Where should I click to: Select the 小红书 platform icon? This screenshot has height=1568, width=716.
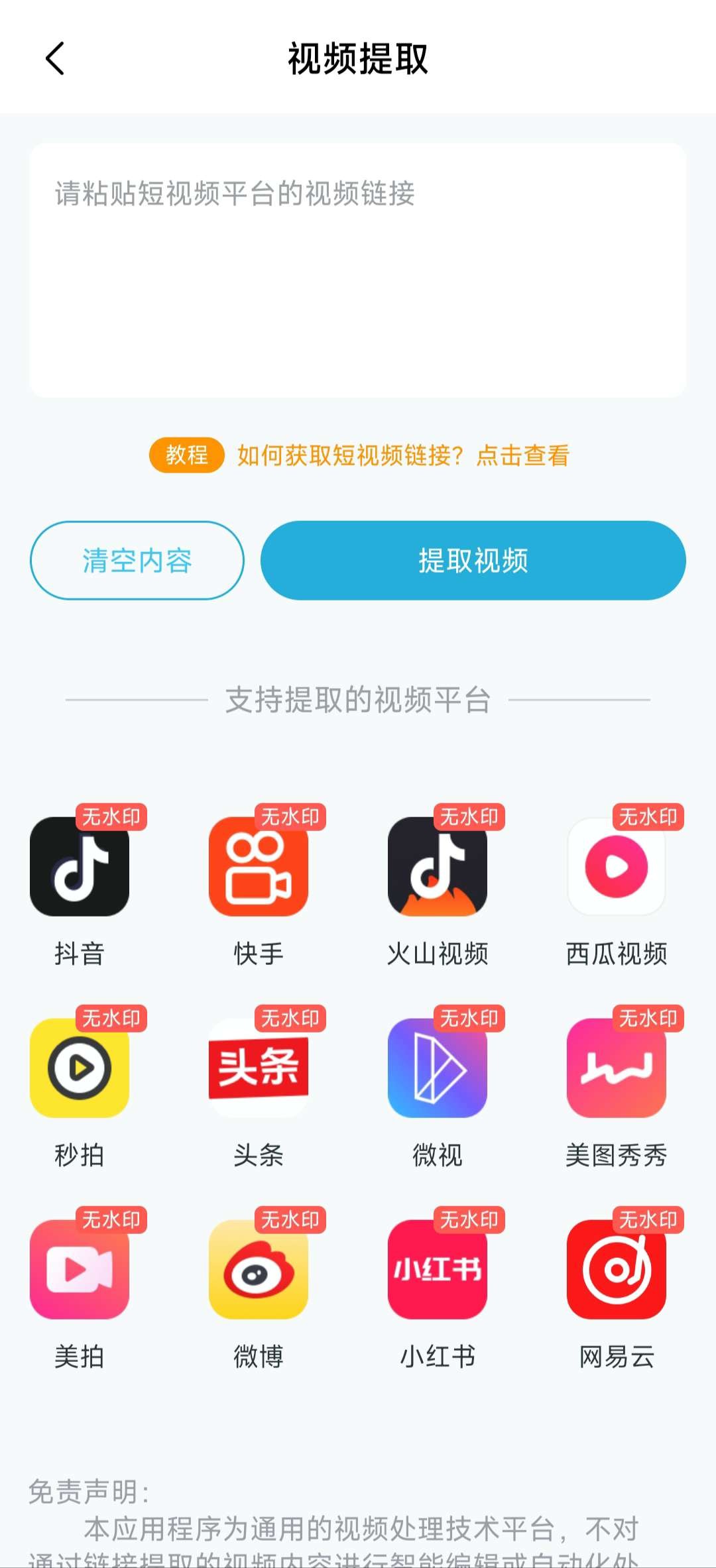tap(438, 1270)
